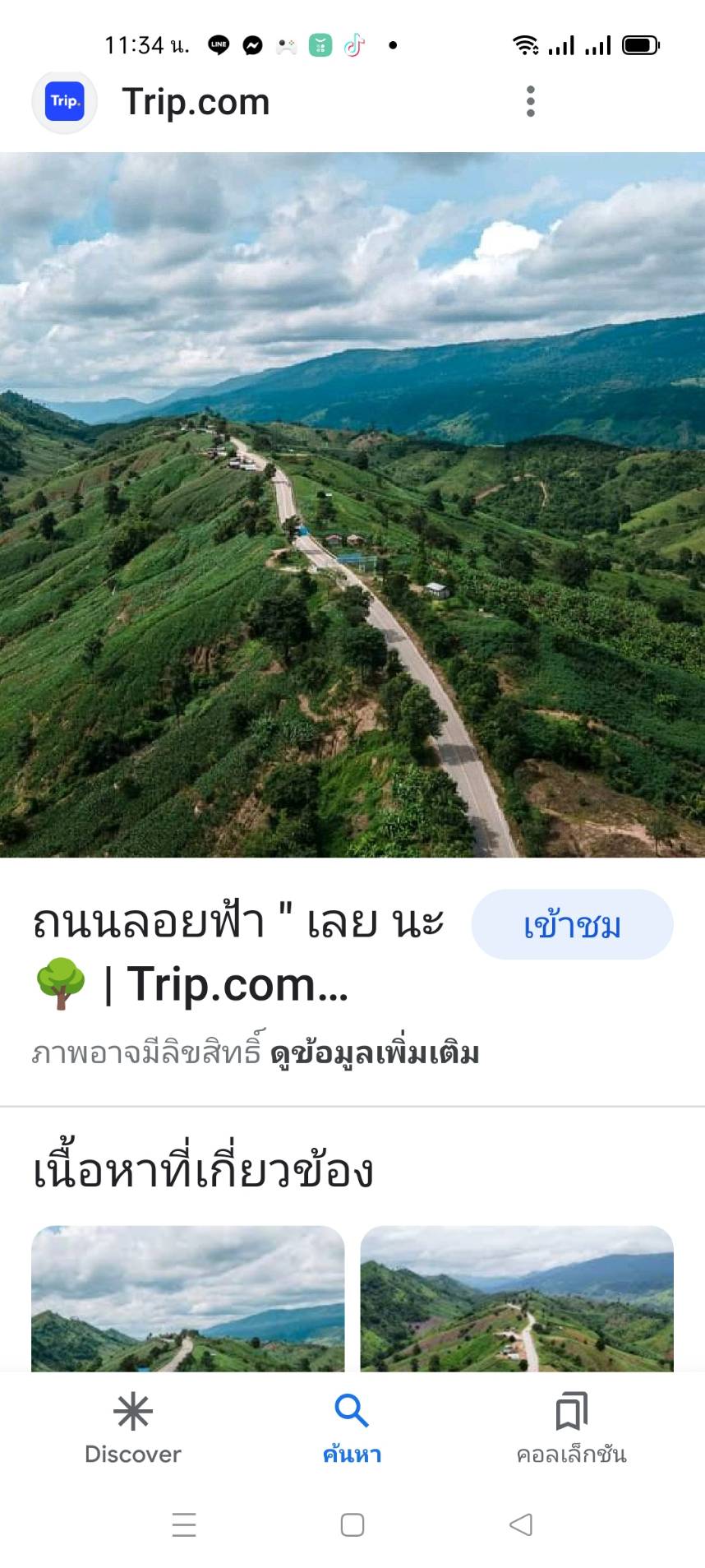The width and height of the screenshot is (705, 1568).
Task: Tap the เข้าชม visit button
Action: pos(573,924)
